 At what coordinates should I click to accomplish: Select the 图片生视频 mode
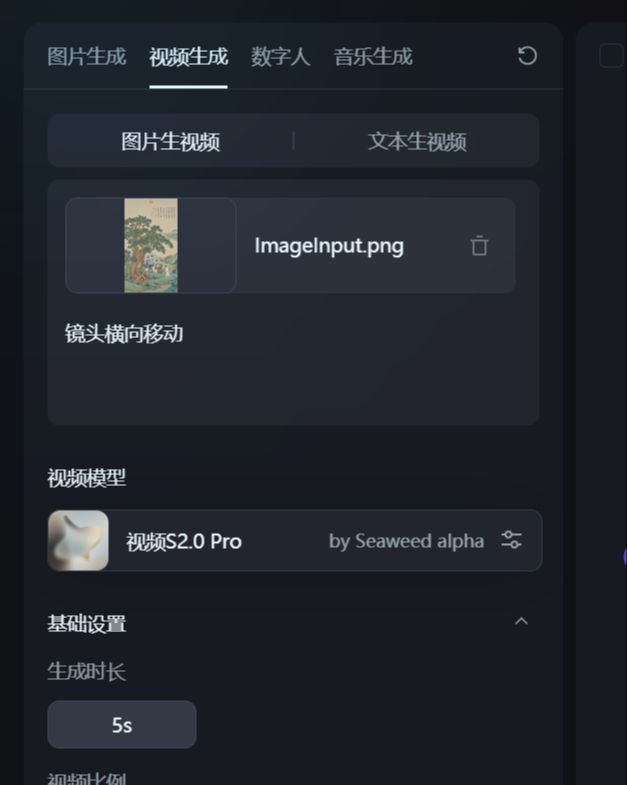click(x=170, y=141)
